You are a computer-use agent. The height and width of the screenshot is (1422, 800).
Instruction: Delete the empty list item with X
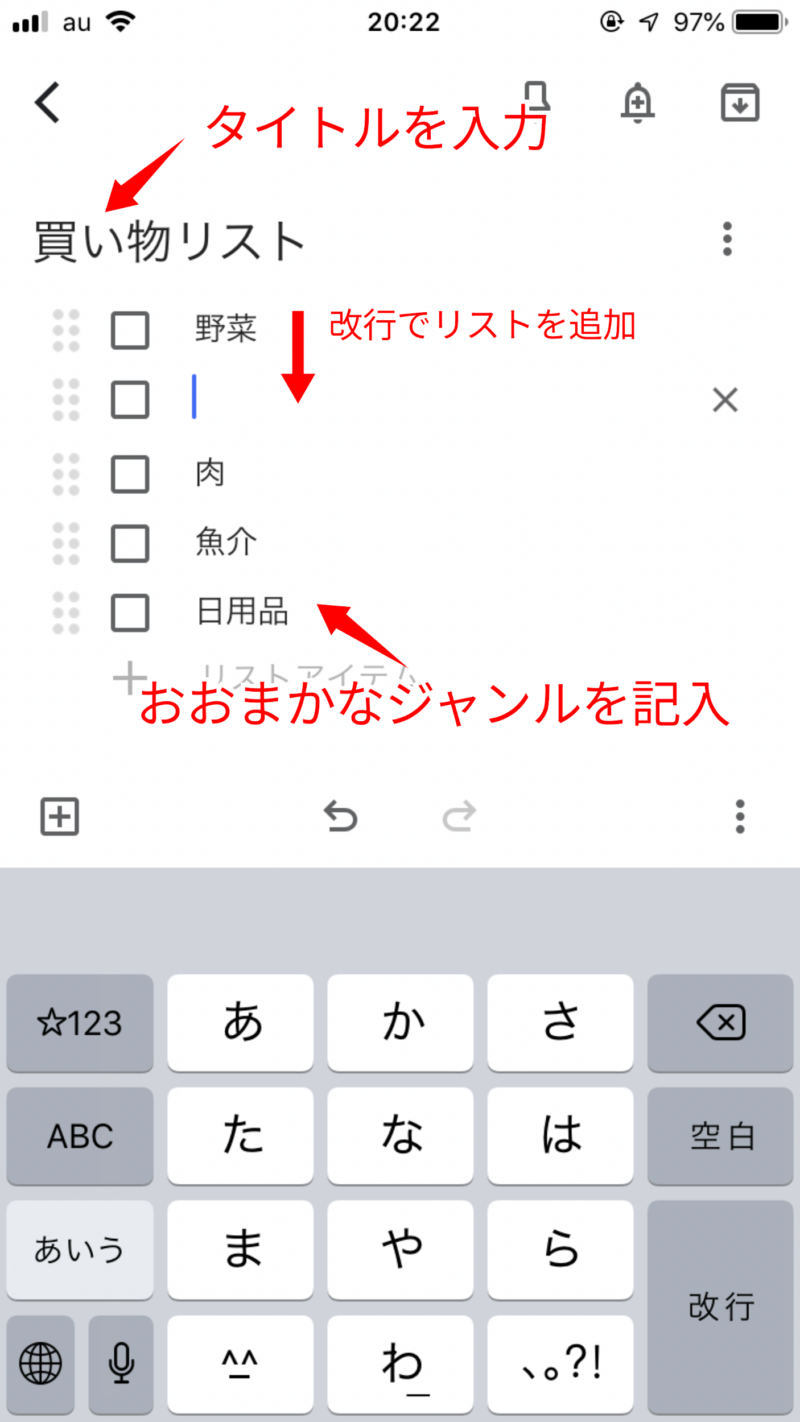click(724, 401)
